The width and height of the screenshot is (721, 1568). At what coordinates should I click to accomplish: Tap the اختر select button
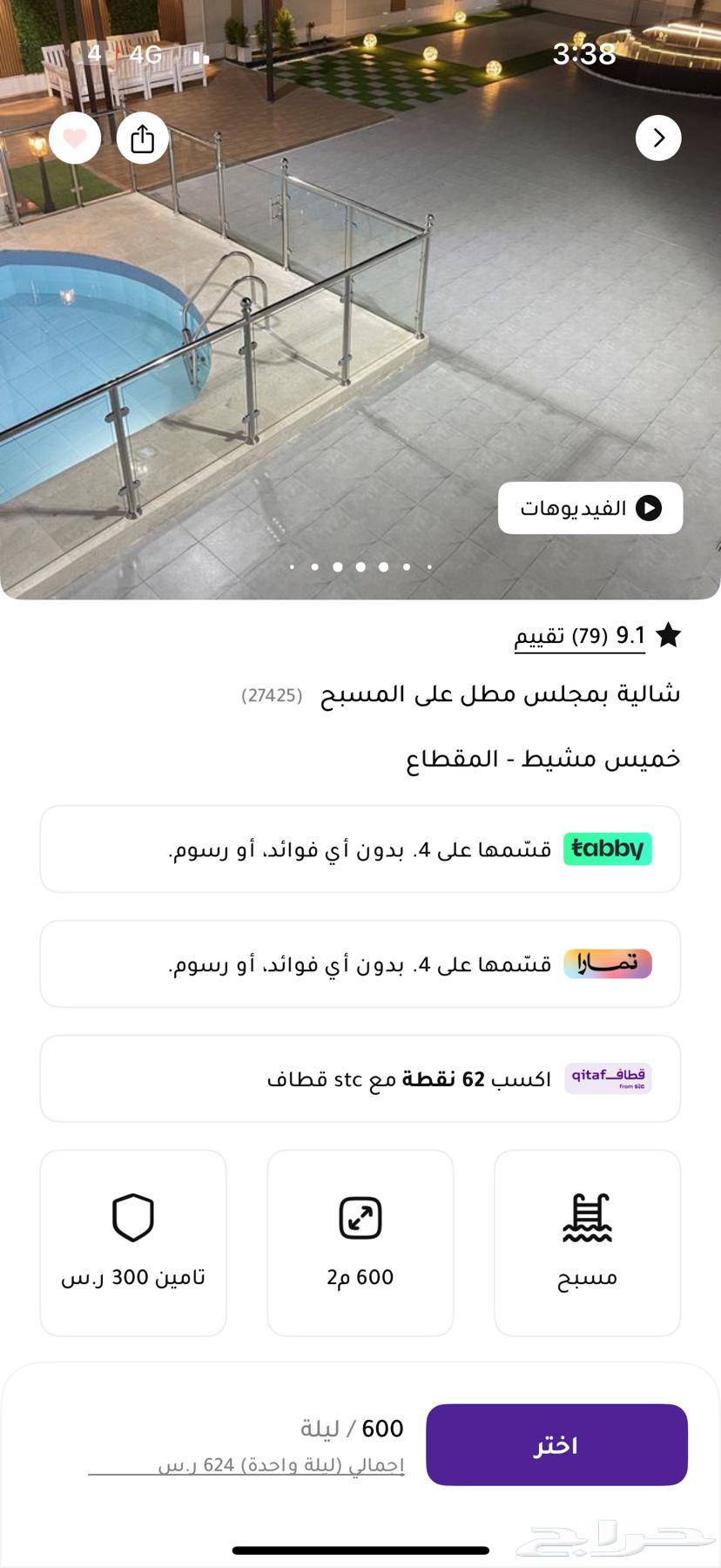coord(556,1445)
